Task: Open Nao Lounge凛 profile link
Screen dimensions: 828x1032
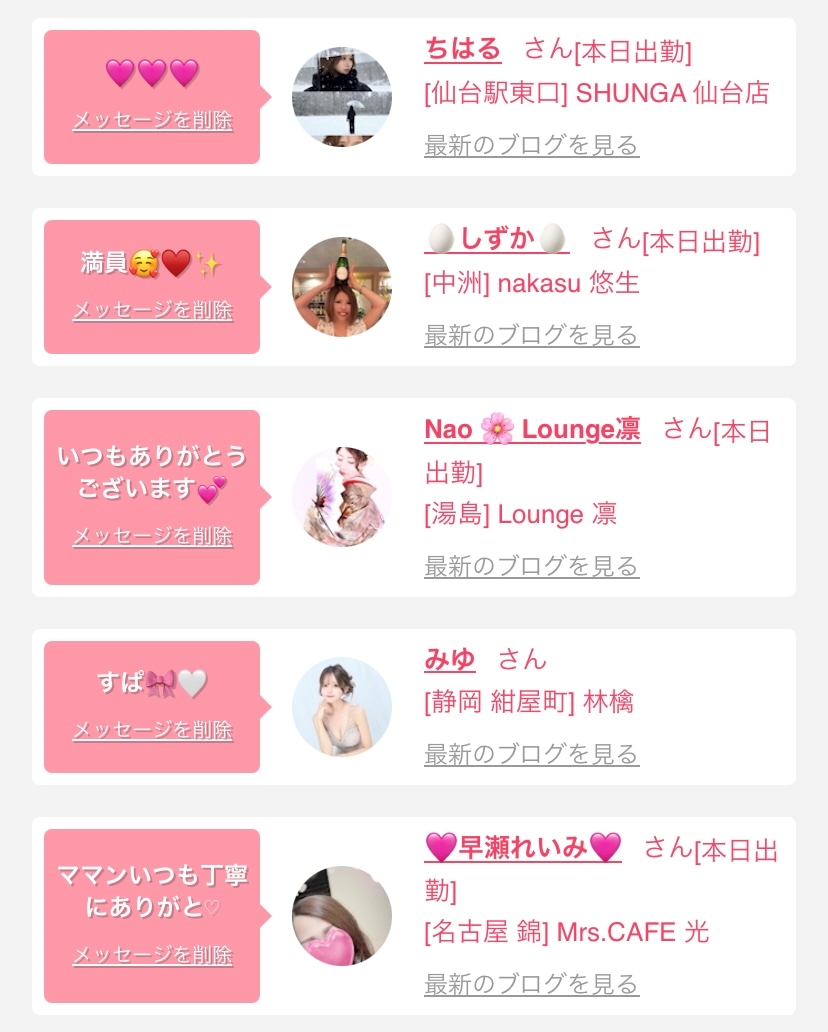Action: pos(532,429)
